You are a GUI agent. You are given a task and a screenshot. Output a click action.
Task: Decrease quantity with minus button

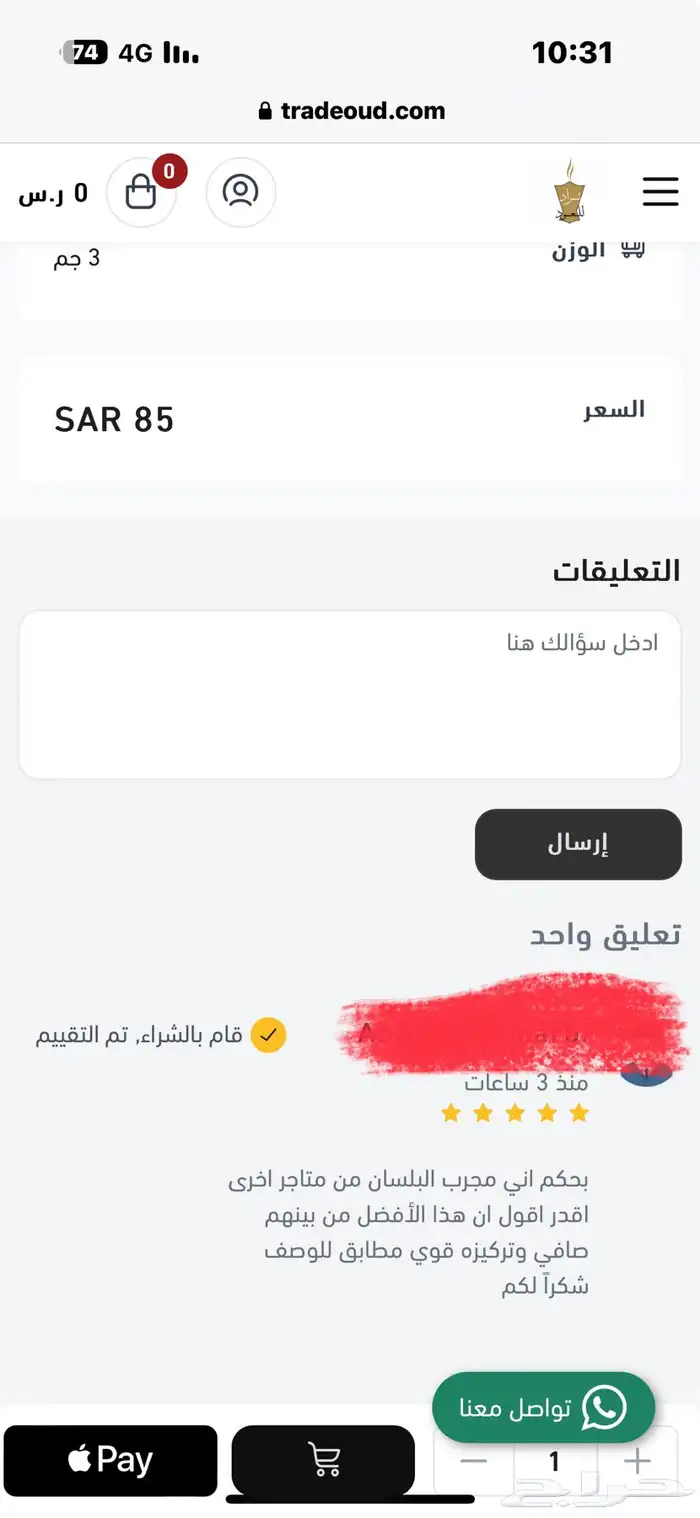[x=473, y=1462]
